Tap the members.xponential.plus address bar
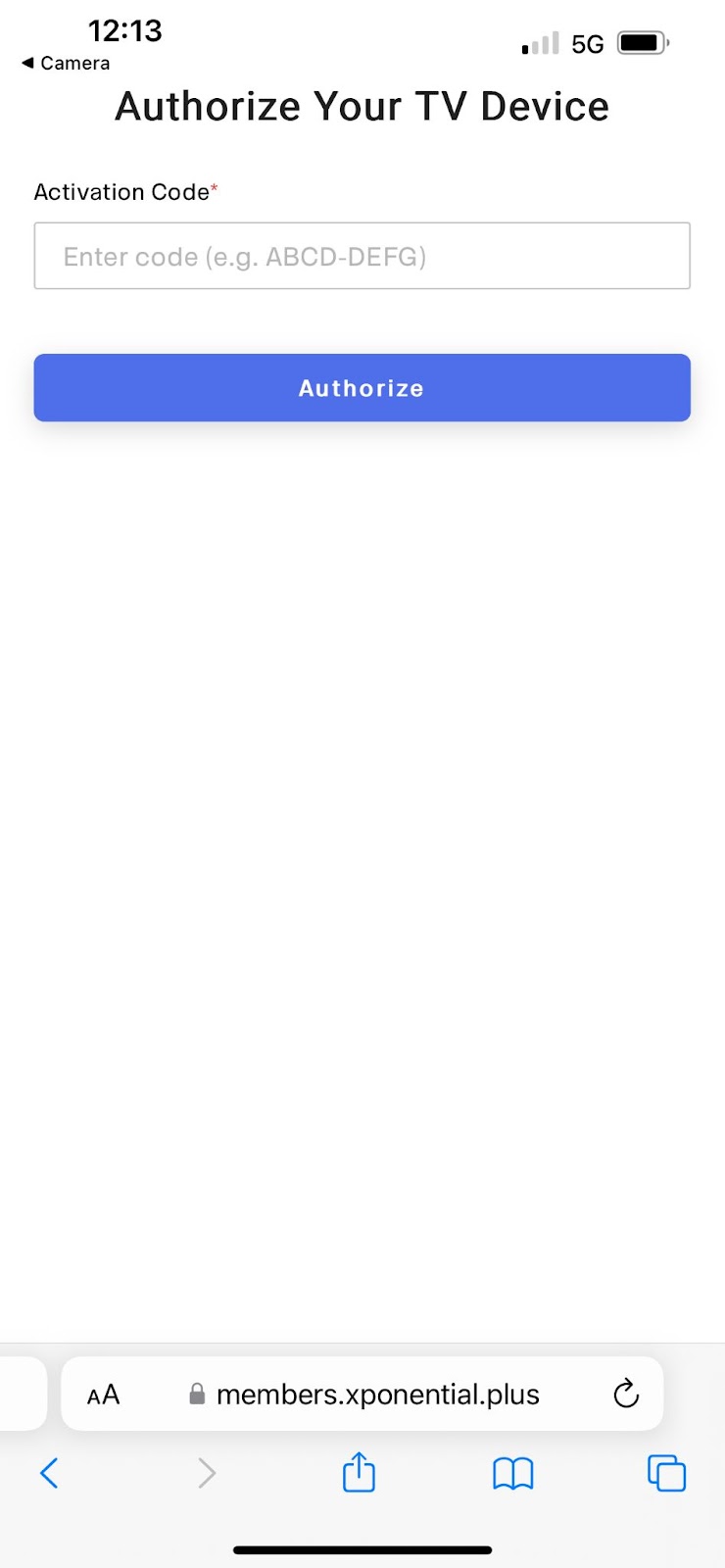This screenshot has width=725, height=1568. (363, 1394)
